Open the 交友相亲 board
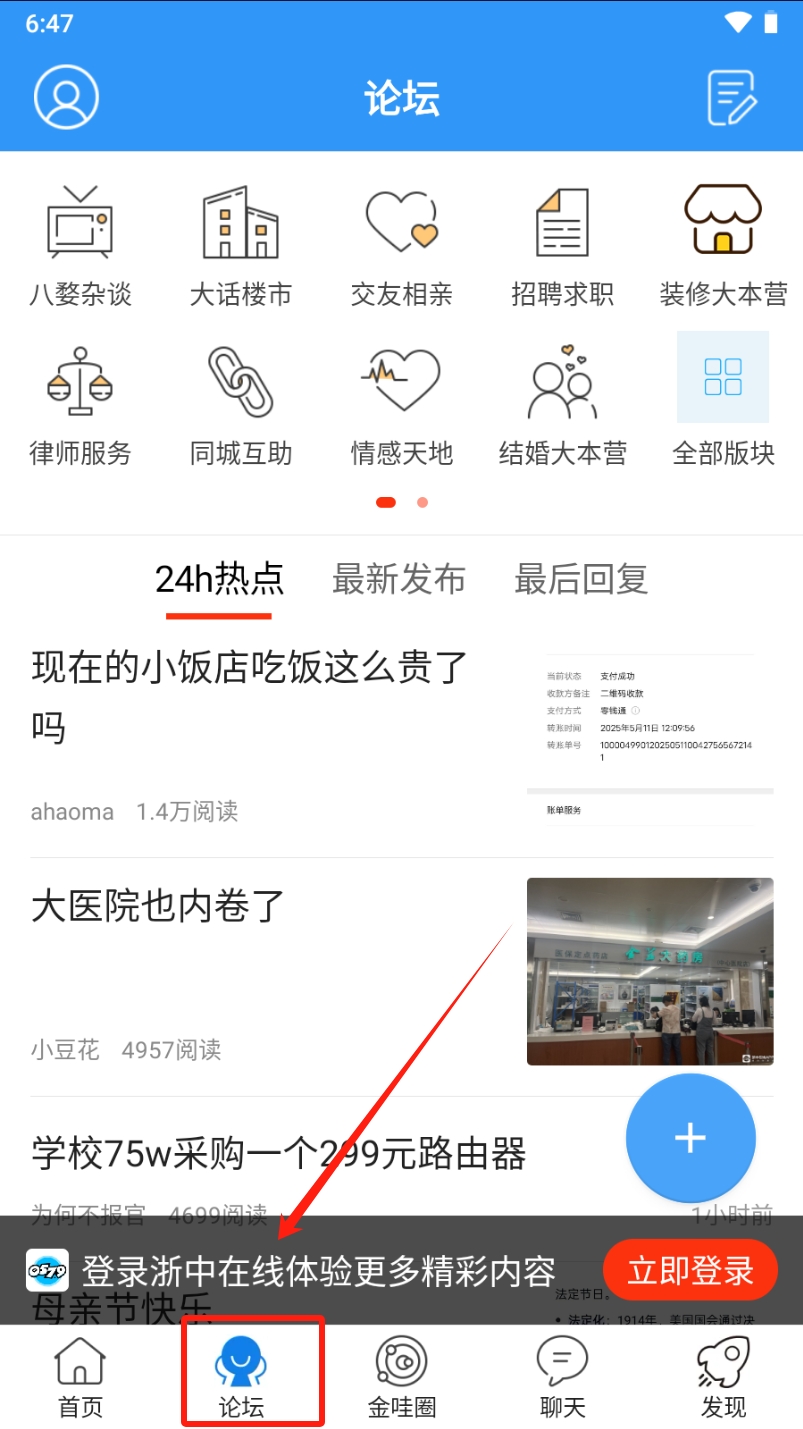Viewport: 803px width, 1429px height. 401,246
